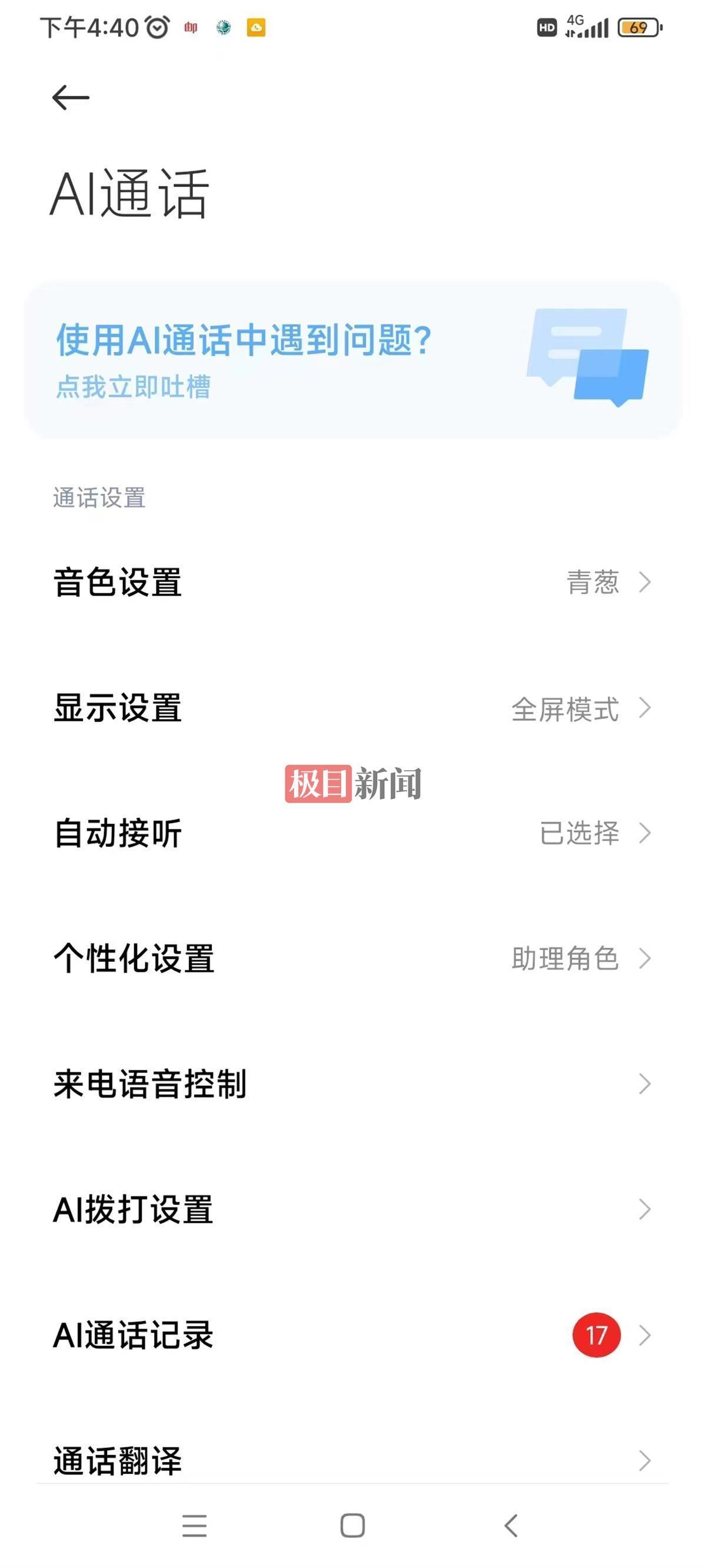Open 显示设置 display settings
Viewport: 706px width, 1568px height.
click(x=352, y=708)
